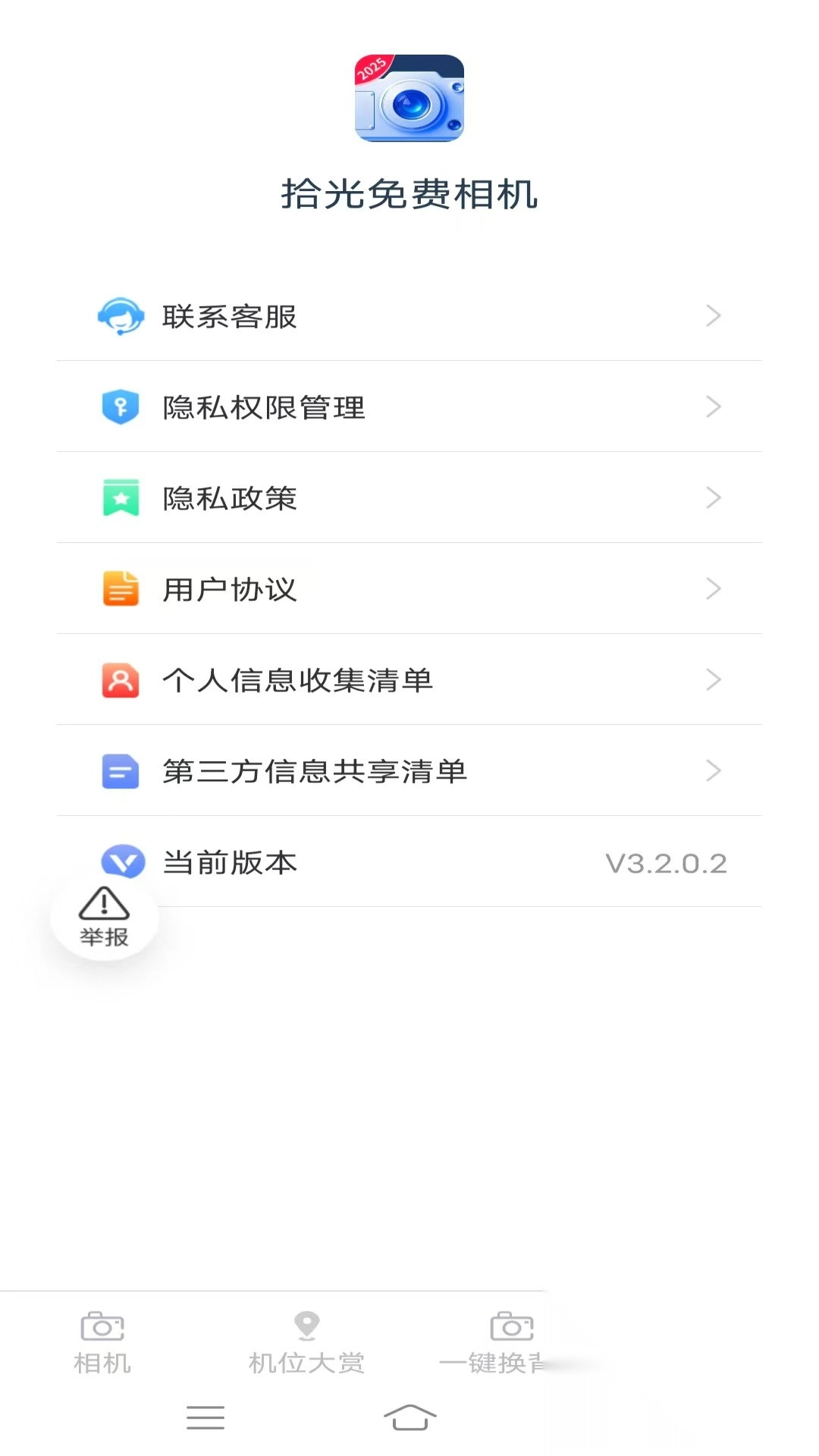Expand the 个人信息收集清单 chevron
This screenshot has width=819, height=1456.
tap(713, 680)
